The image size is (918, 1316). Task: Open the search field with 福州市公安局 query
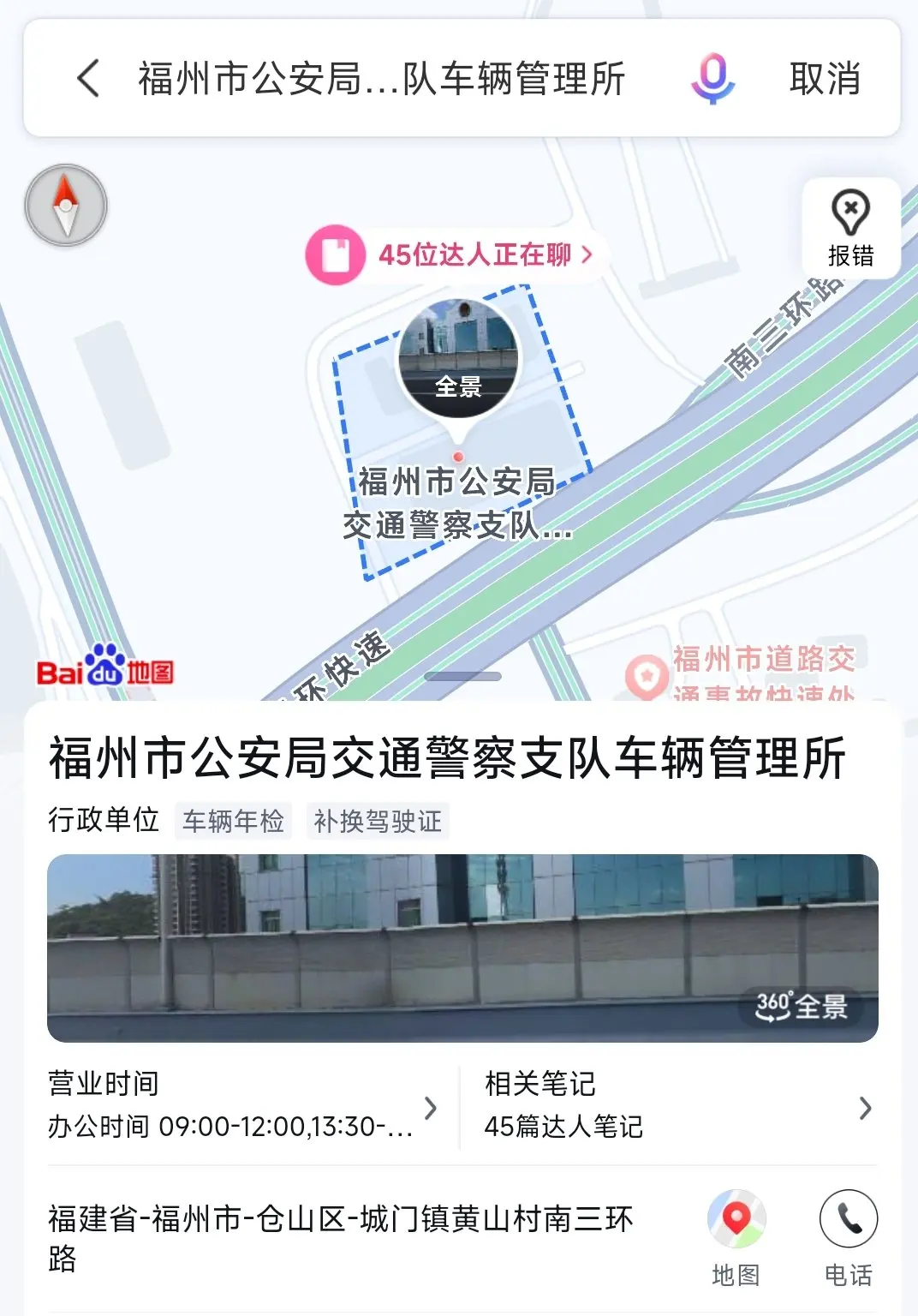(x=382, y=79)
